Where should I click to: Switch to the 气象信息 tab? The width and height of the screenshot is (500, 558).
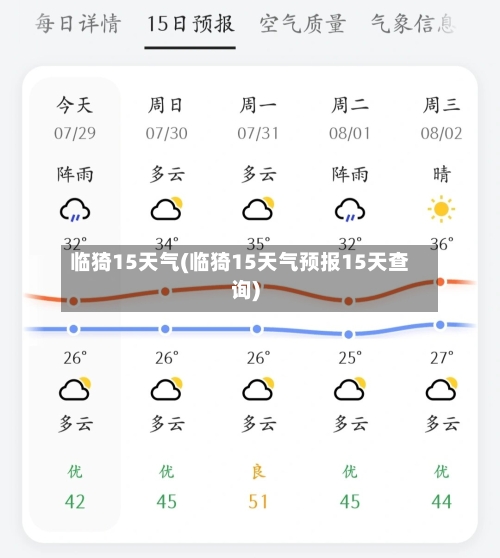click(413, 24)
